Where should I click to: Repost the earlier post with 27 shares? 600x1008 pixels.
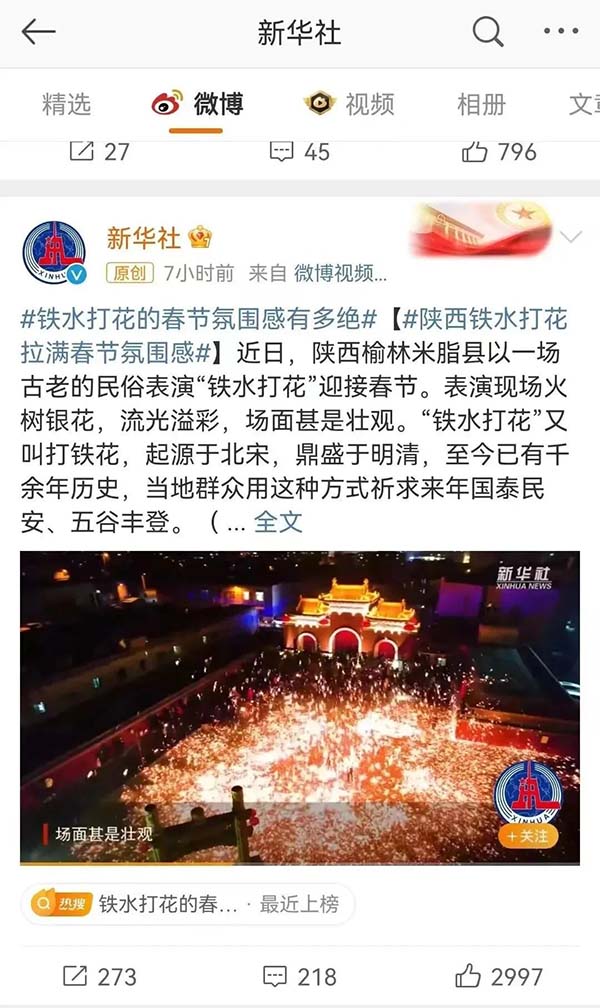[x=98, y=152]
